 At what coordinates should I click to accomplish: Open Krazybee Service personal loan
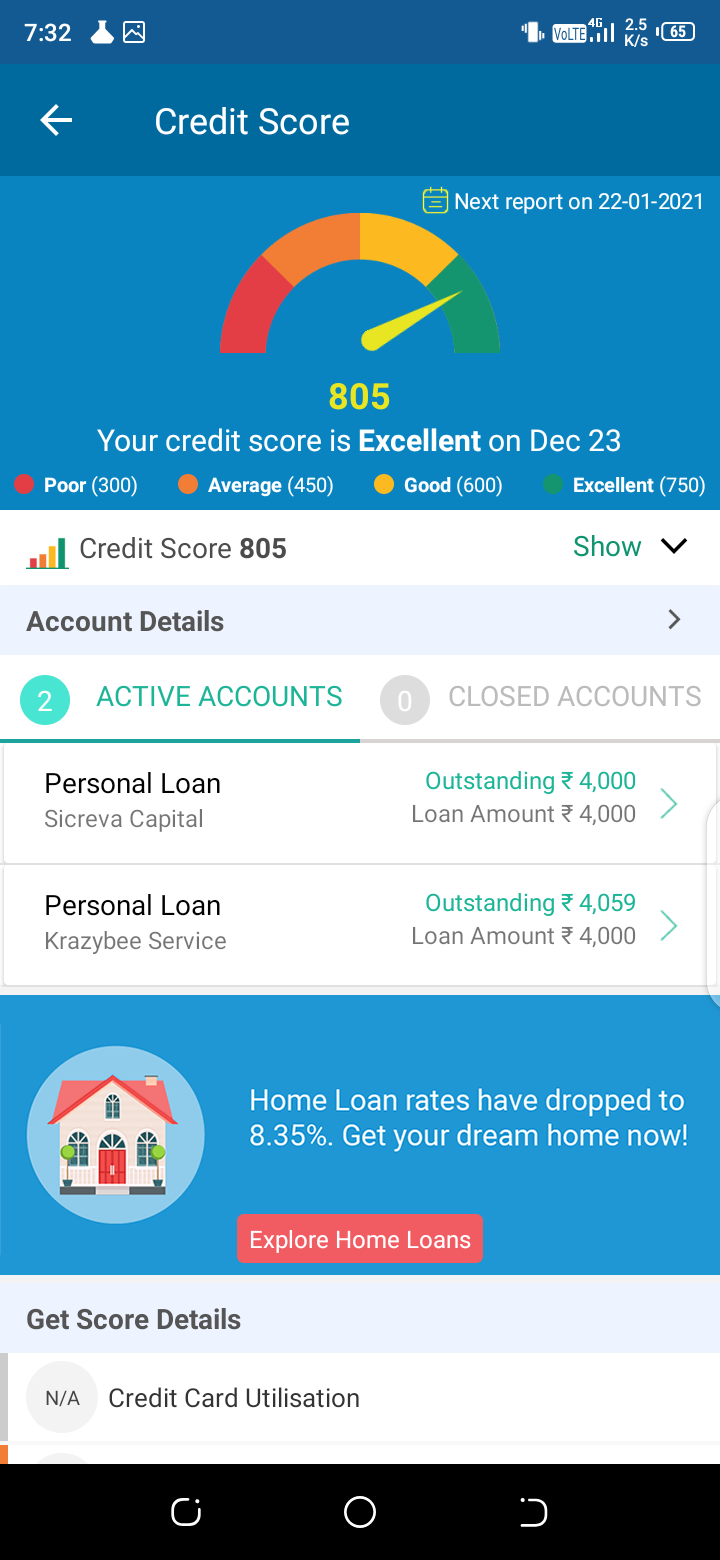[x=360, y=925]
